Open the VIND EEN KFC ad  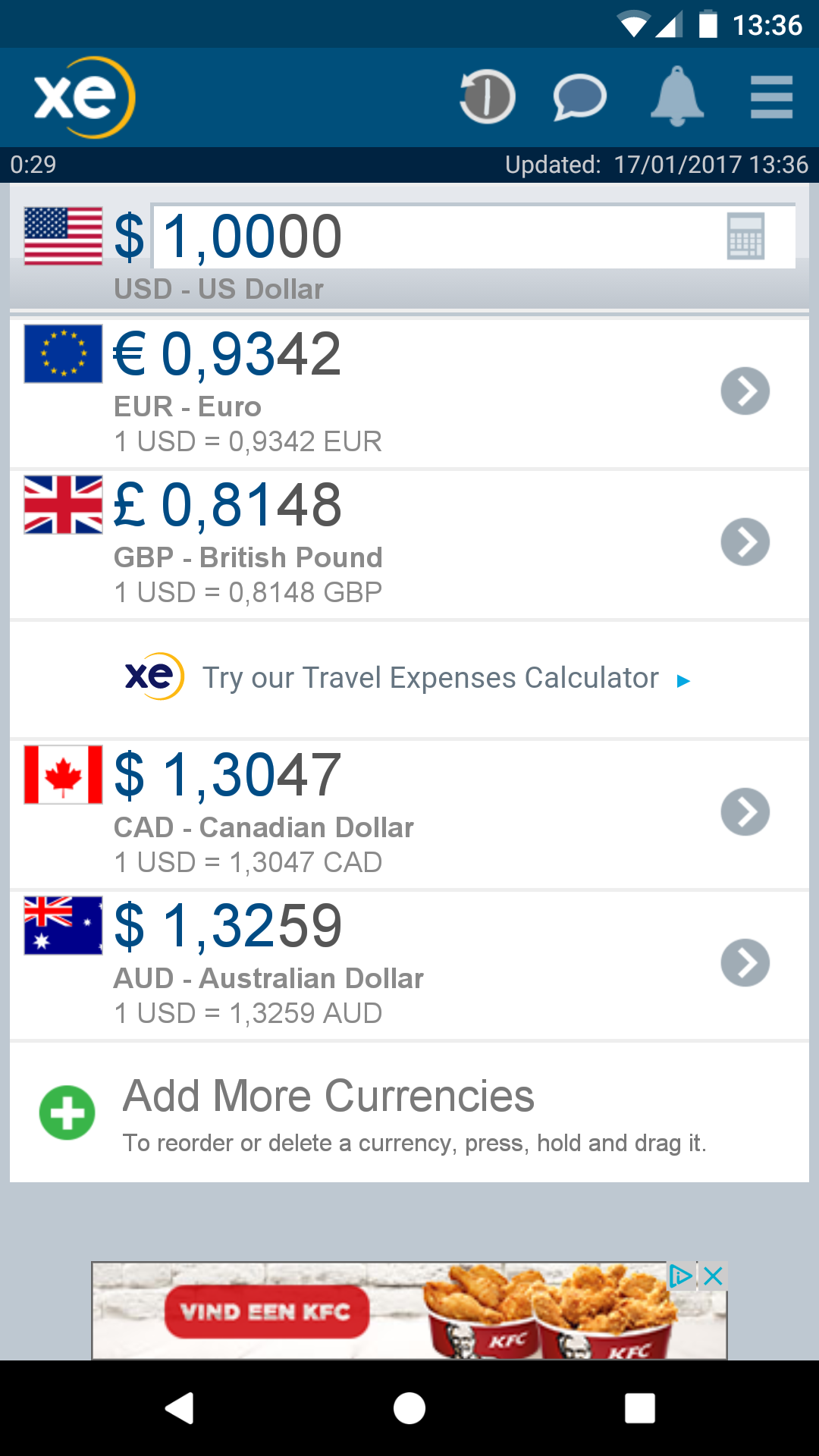[x=267, y=1311]
